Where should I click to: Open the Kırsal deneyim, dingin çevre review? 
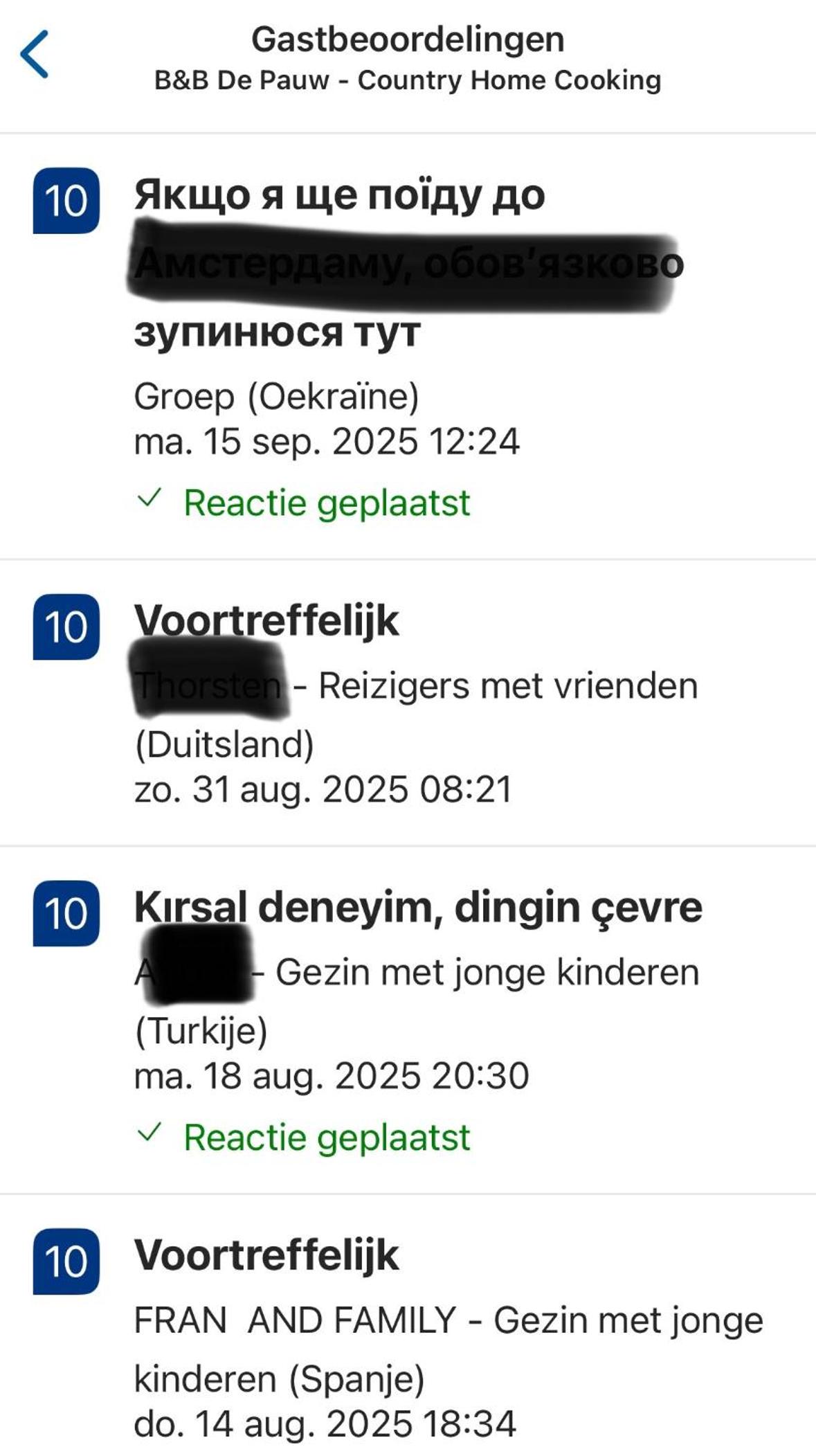click(x=408, y=1020)
